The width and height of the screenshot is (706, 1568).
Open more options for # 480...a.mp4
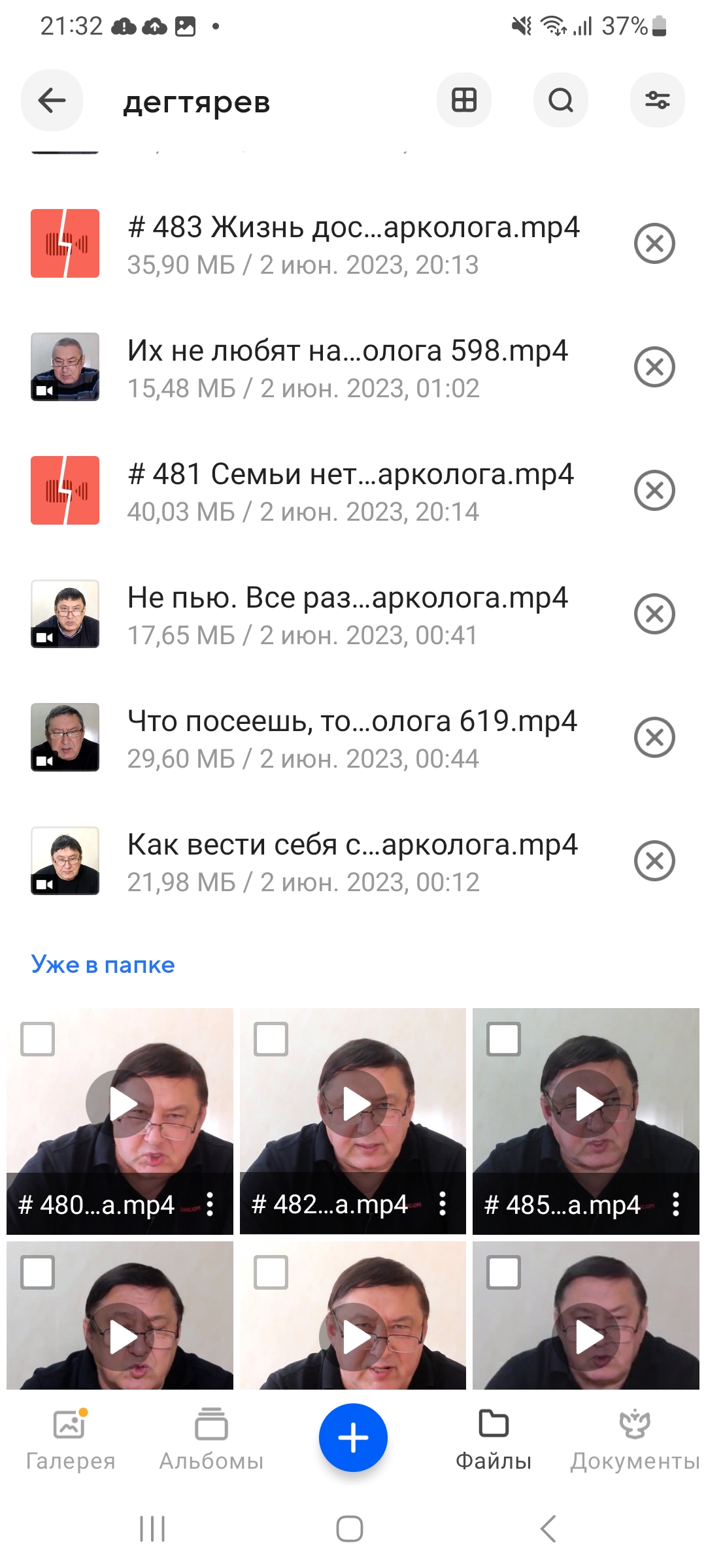click(210, 1204)
